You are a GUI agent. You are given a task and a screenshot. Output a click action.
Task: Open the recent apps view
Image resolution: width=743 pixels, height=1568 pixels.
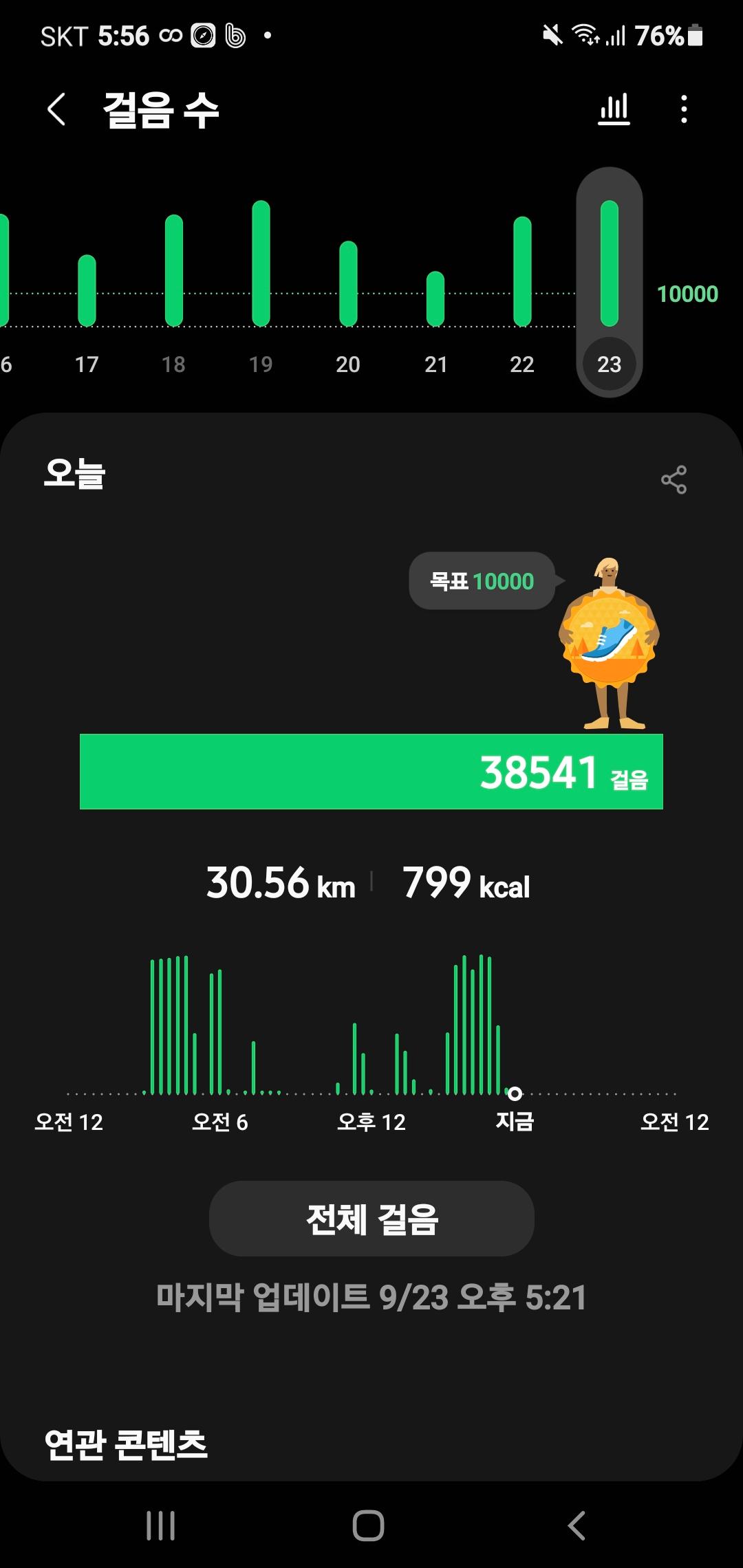pos(160,1525)
